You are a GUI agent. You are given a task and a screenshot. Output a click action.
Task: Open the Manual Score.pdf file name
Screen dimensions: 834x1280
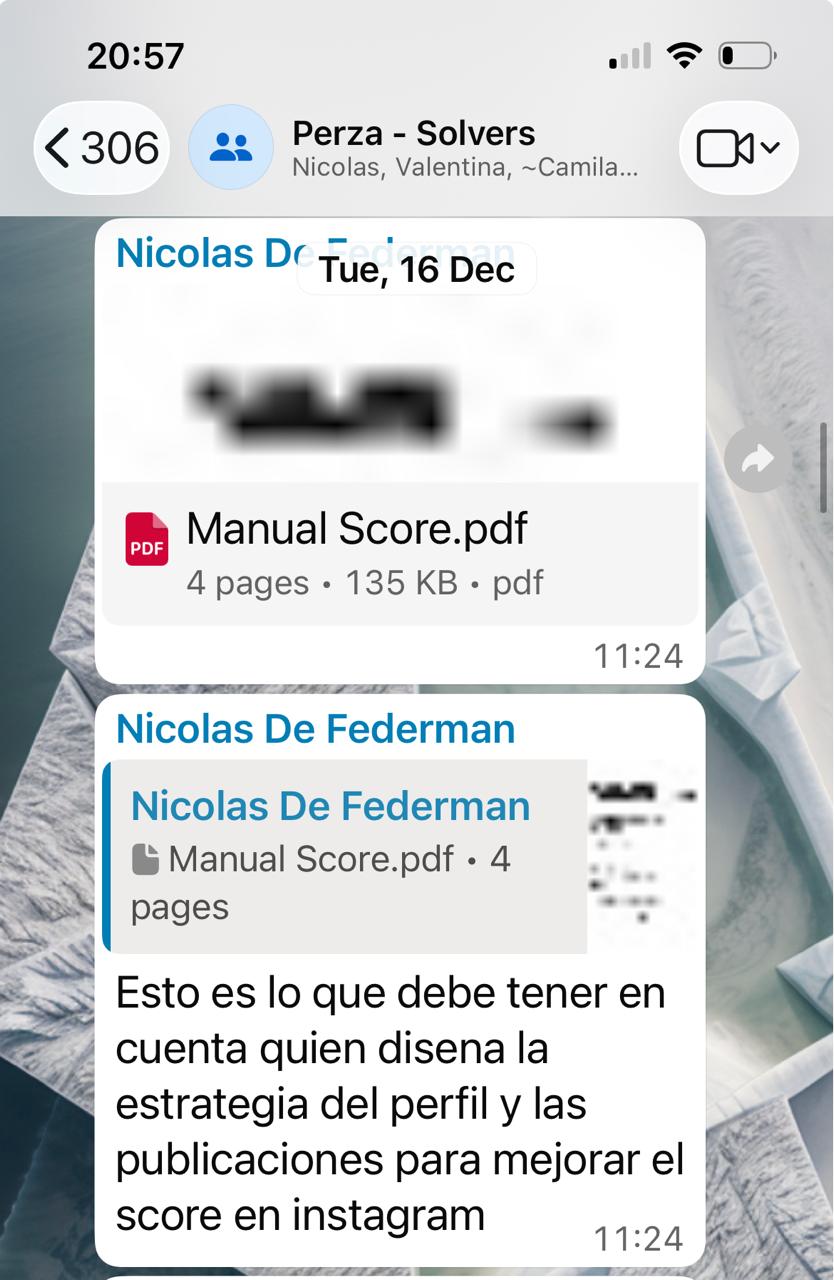358,529
